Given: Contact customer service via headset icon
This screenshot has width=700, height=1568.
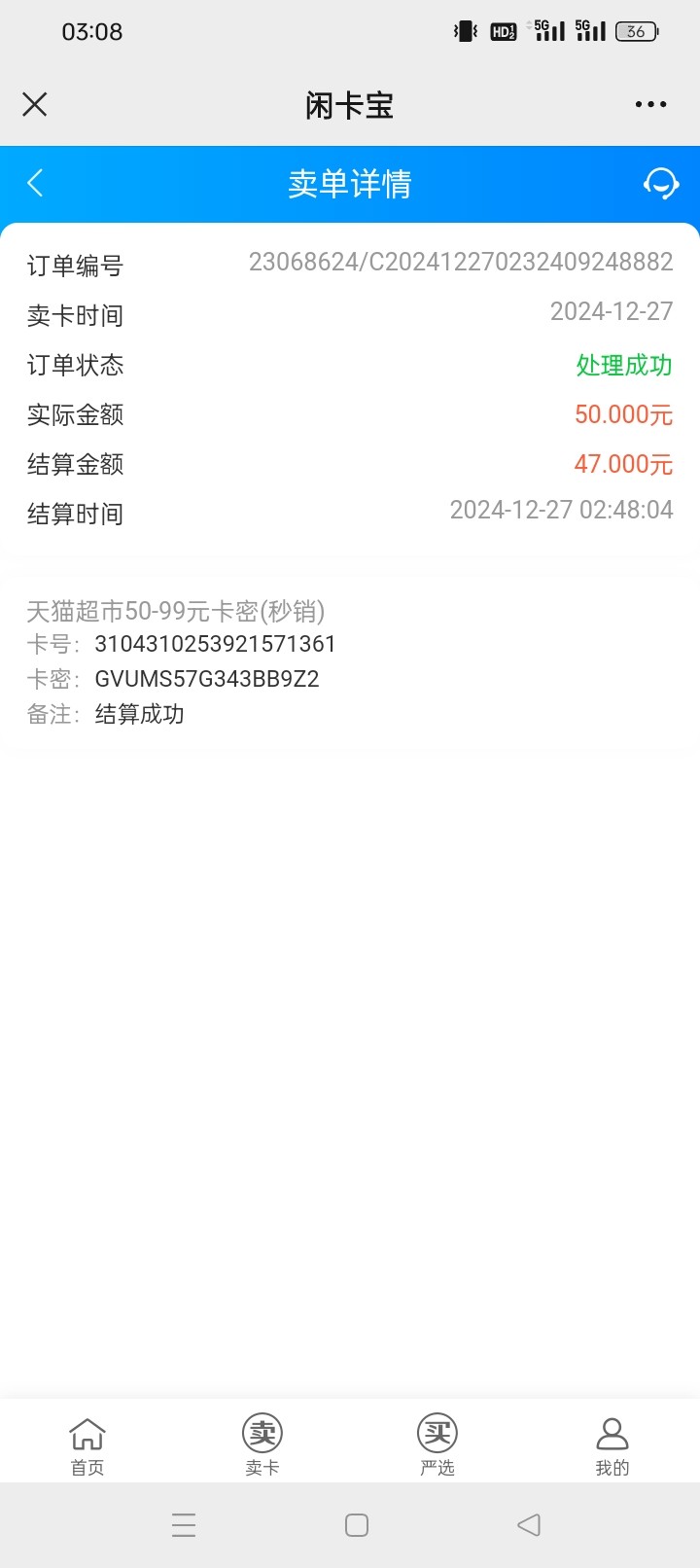Looking at the screenshot, I should pos(661,183).
